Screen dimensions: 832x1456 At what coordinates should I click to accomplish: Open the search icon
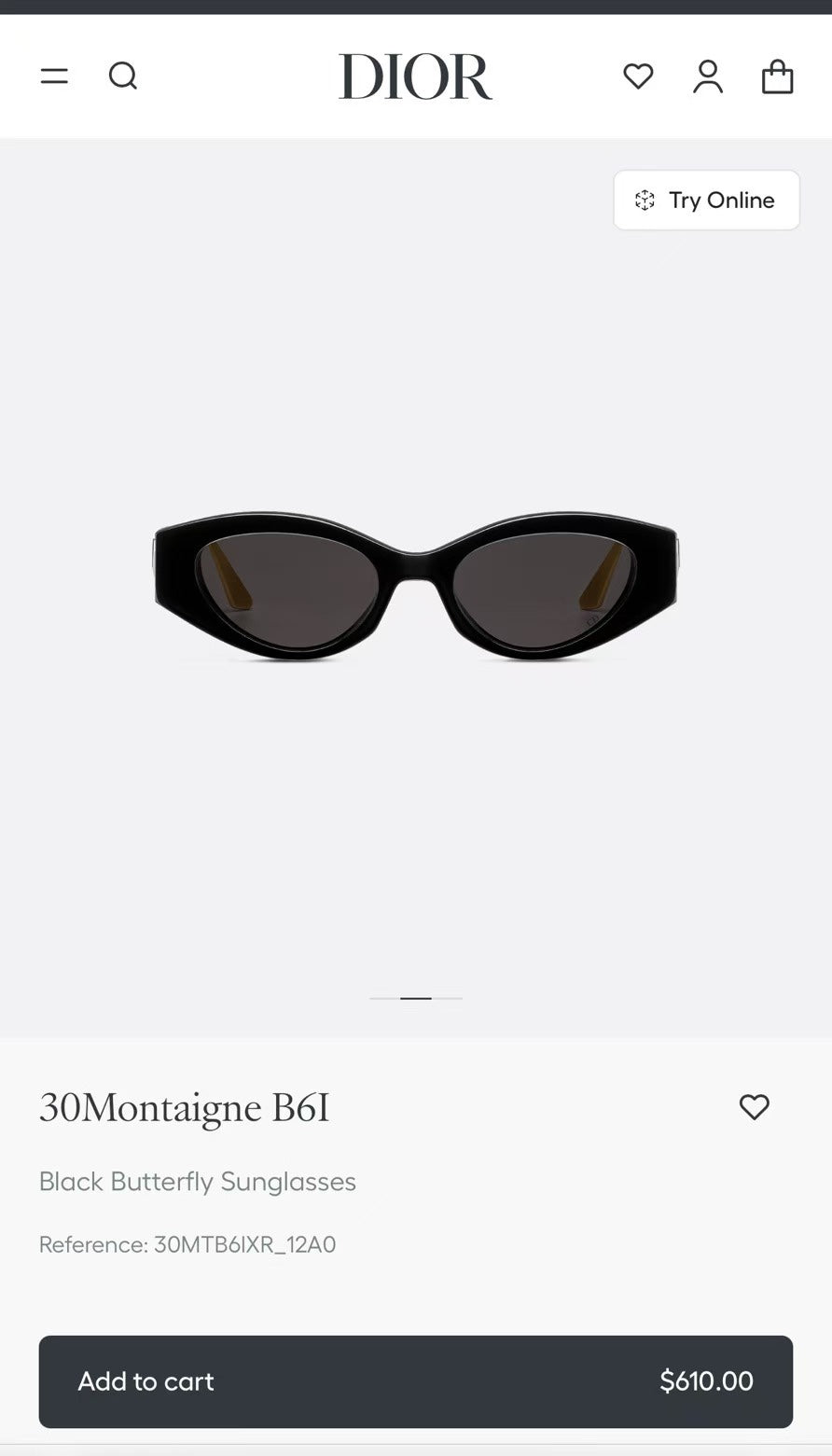(x=123, y=76)
